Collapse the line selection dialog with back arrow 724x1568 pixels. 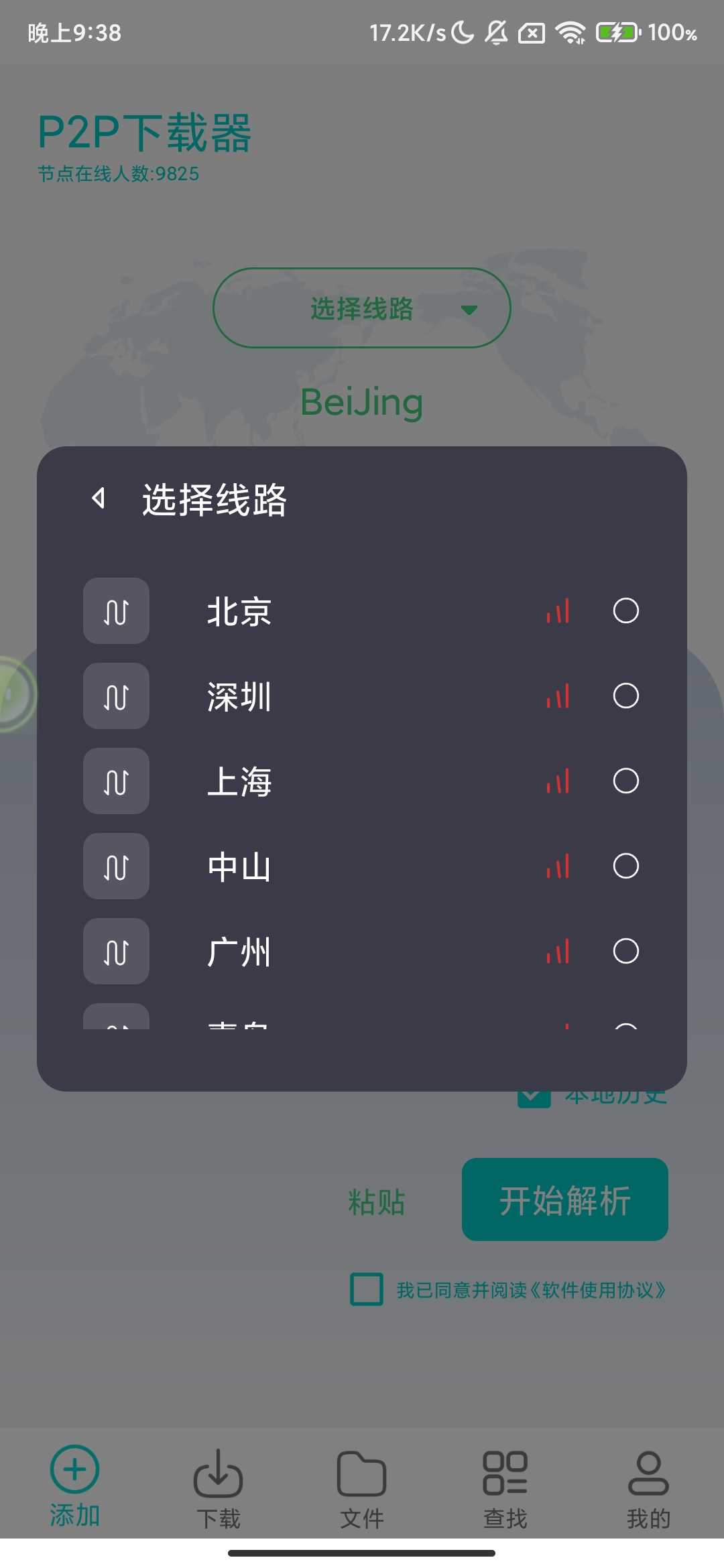click(99, 499)
